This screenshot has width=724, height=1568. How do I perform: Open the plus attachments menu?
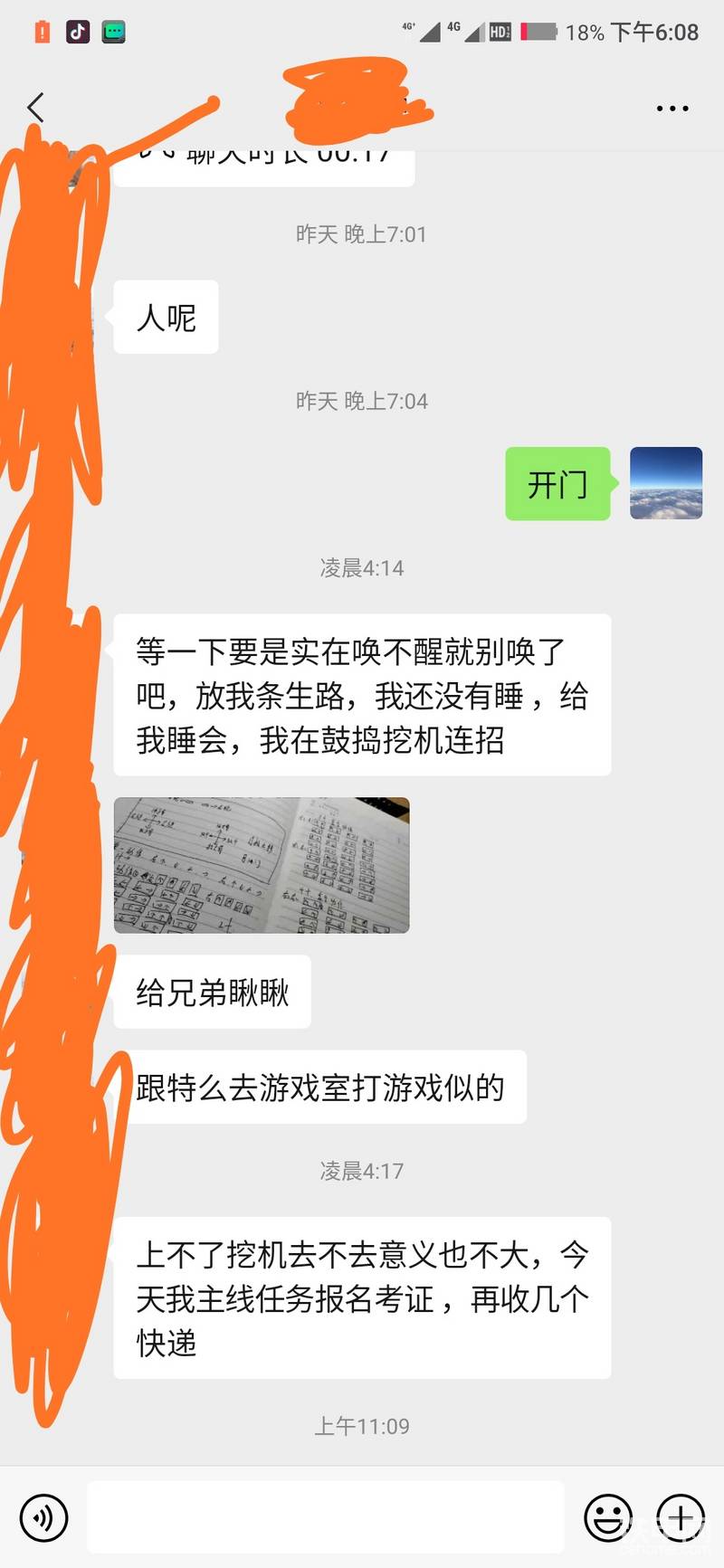point(681,1517)
